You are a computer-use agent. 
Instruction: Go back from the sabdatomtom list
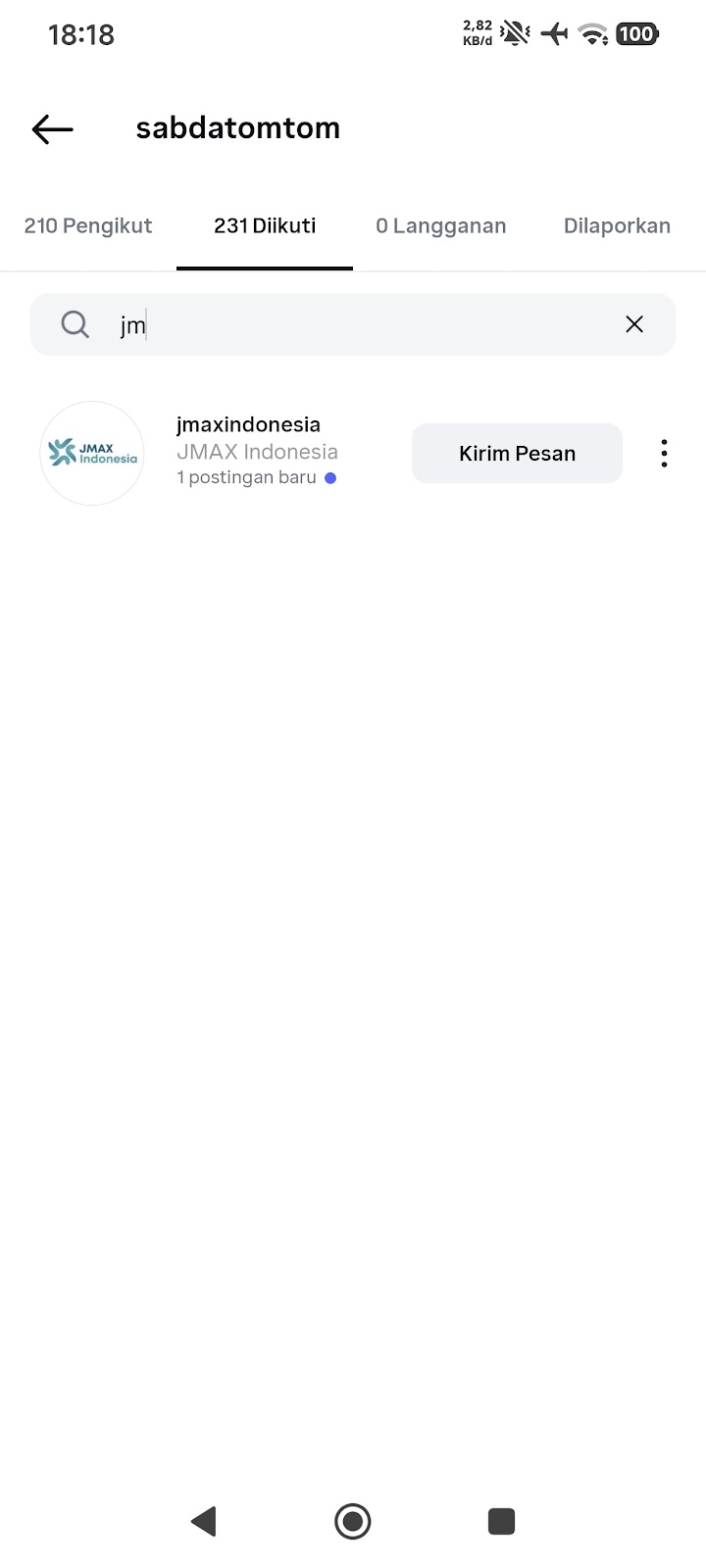(53, 128)
